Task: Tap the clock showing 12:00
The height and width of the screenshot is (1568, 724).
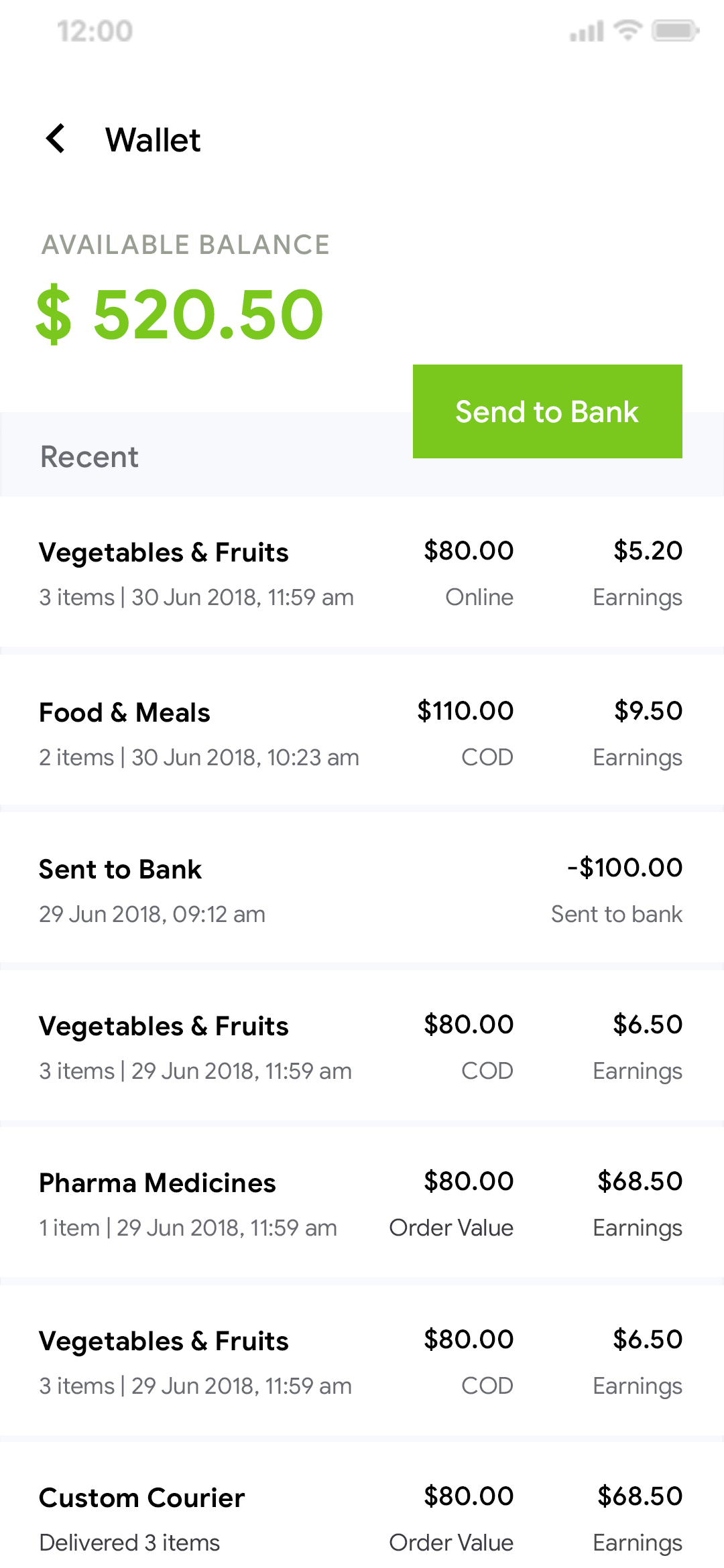Action: click(x=93, y=30)
